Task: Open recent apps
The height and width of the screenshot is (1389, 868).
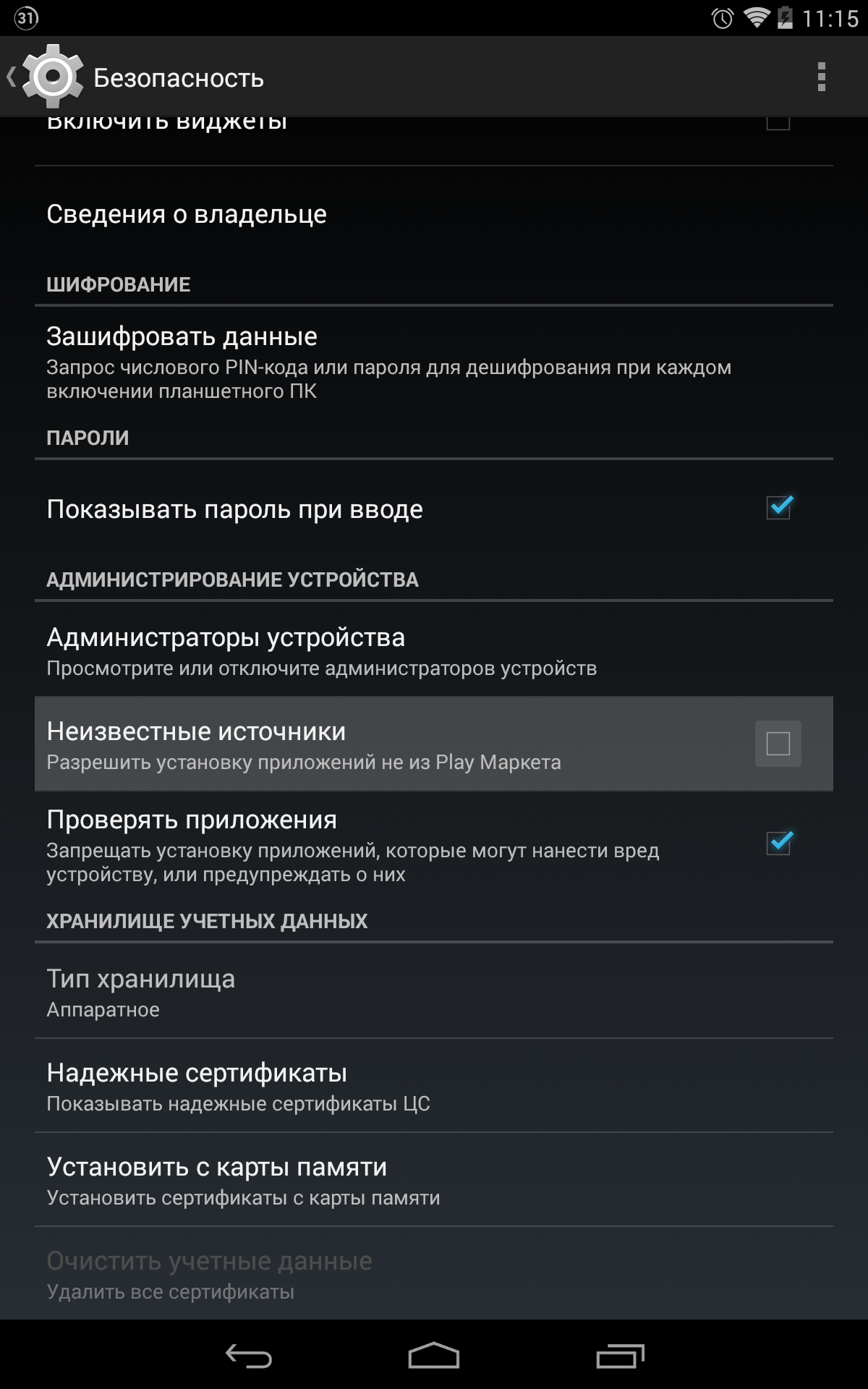Action: (620, 1356)
